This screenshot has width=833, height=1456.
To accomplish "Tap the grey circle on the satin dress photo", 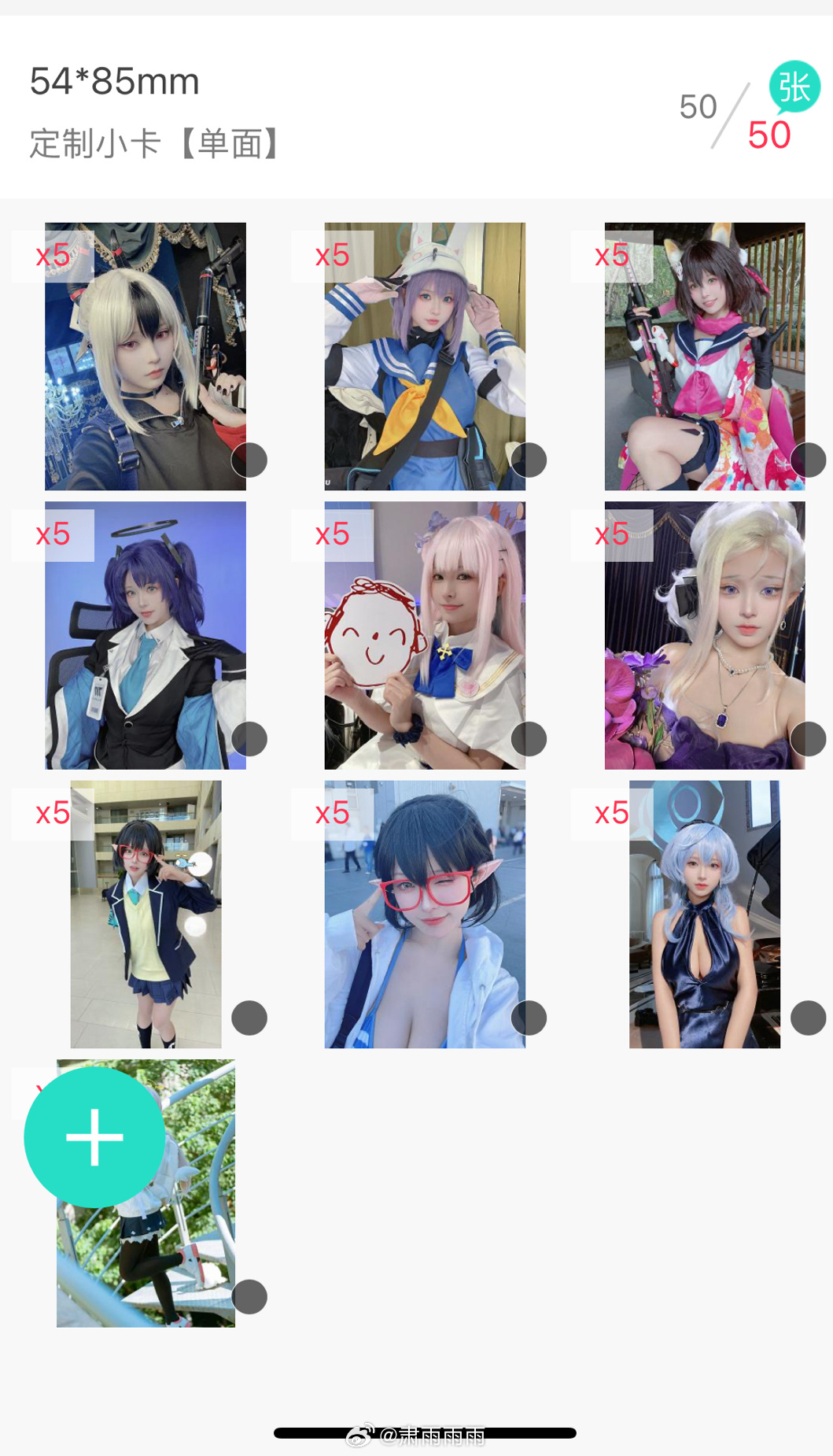I will click(808, 1018).
